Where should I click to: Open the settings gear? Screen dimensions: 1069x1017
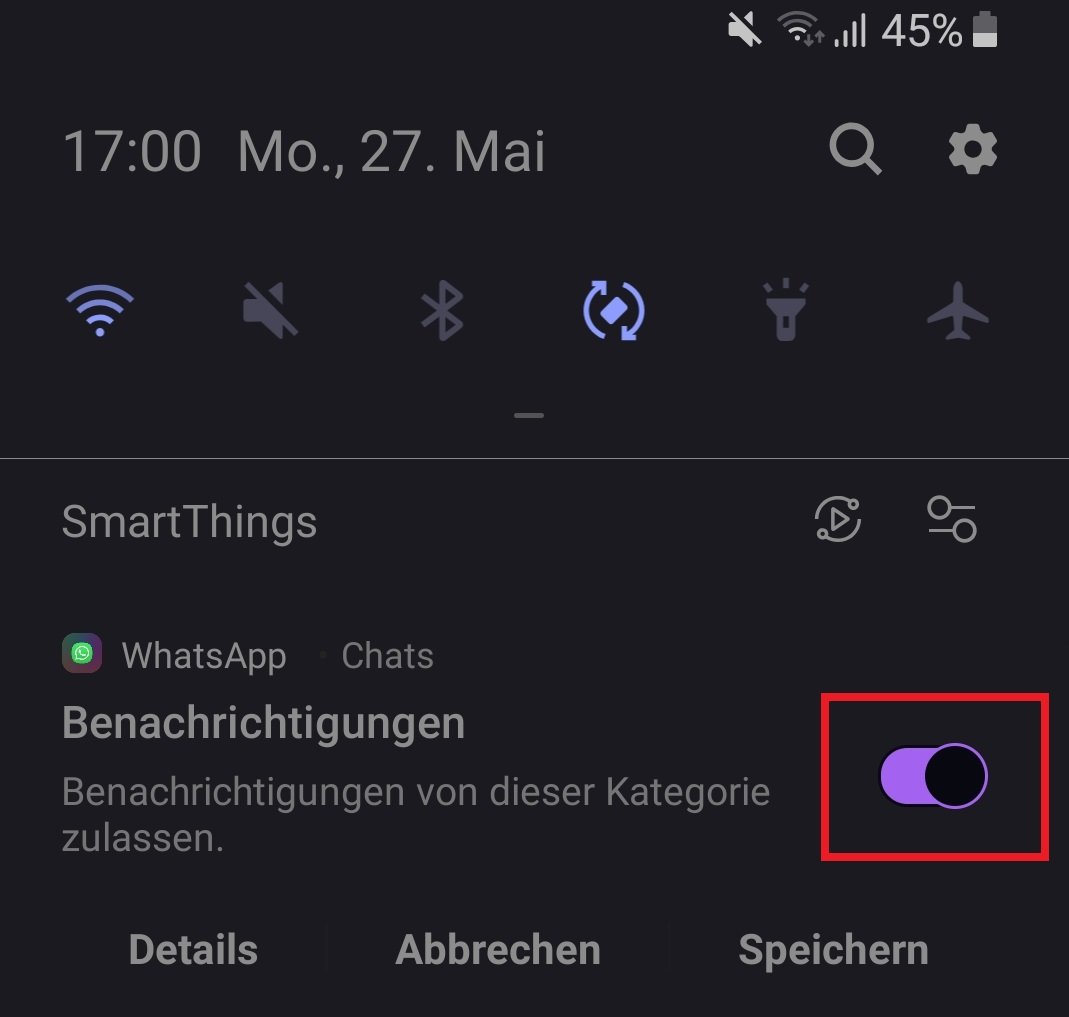[972, 151]
